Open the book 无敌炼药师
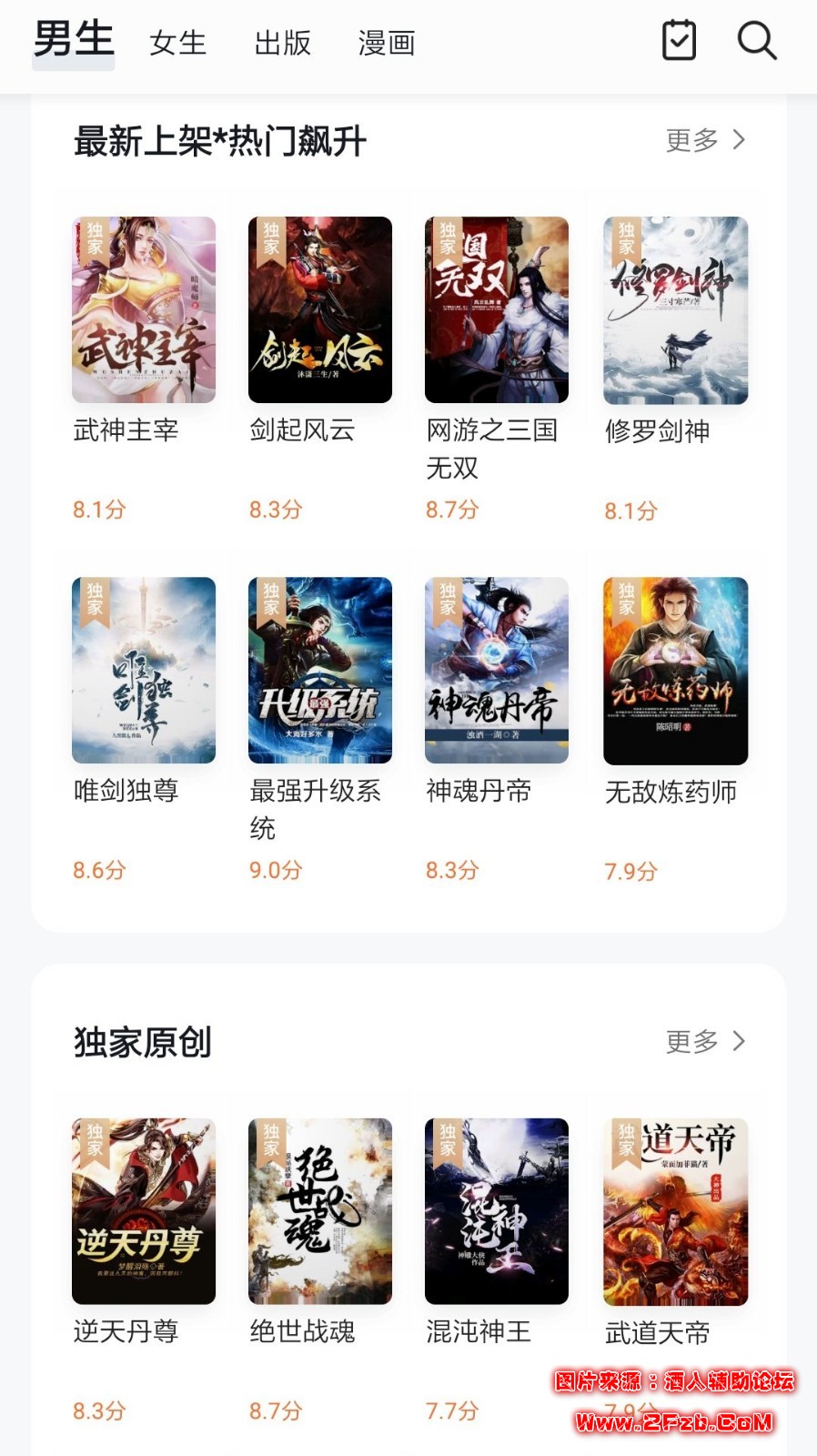Image resolution: width=817 pixels, height=1456 pixels. [675, 671]
